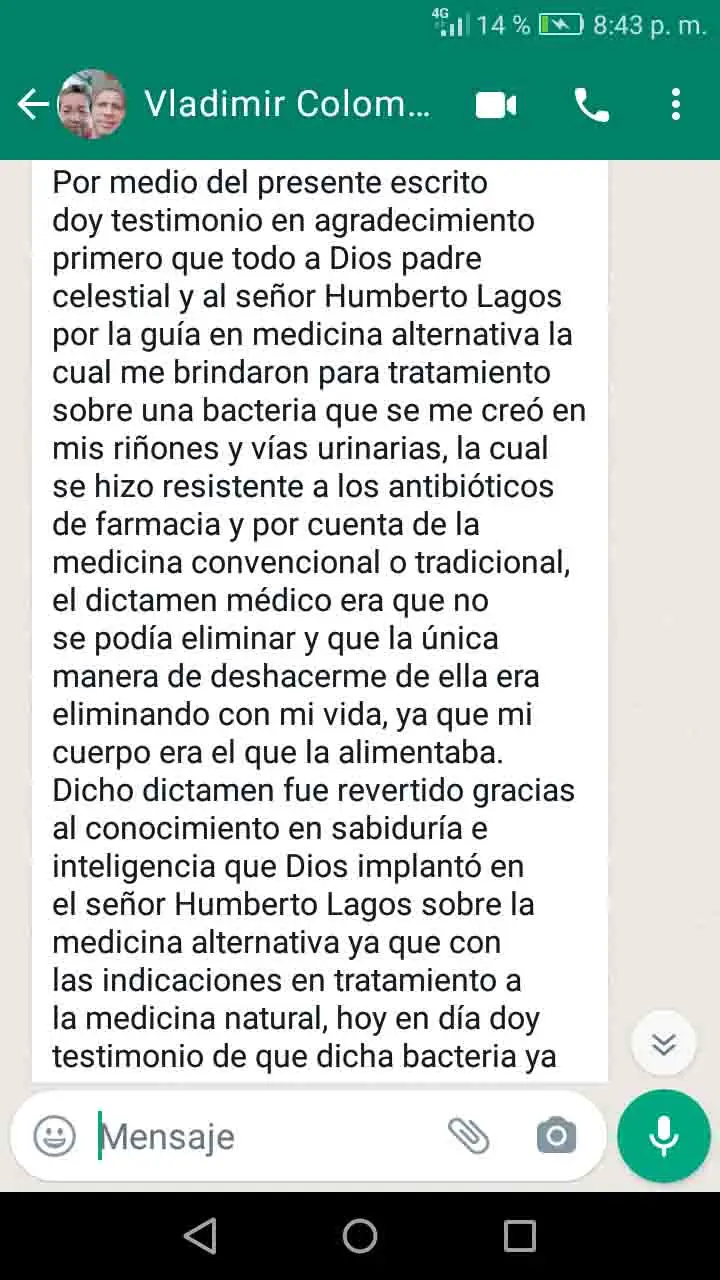Image resolution: width=720 pixels, height=1280 pixels.
Task: Attach a file with the paperclip
Action: tap(468, 1136)
